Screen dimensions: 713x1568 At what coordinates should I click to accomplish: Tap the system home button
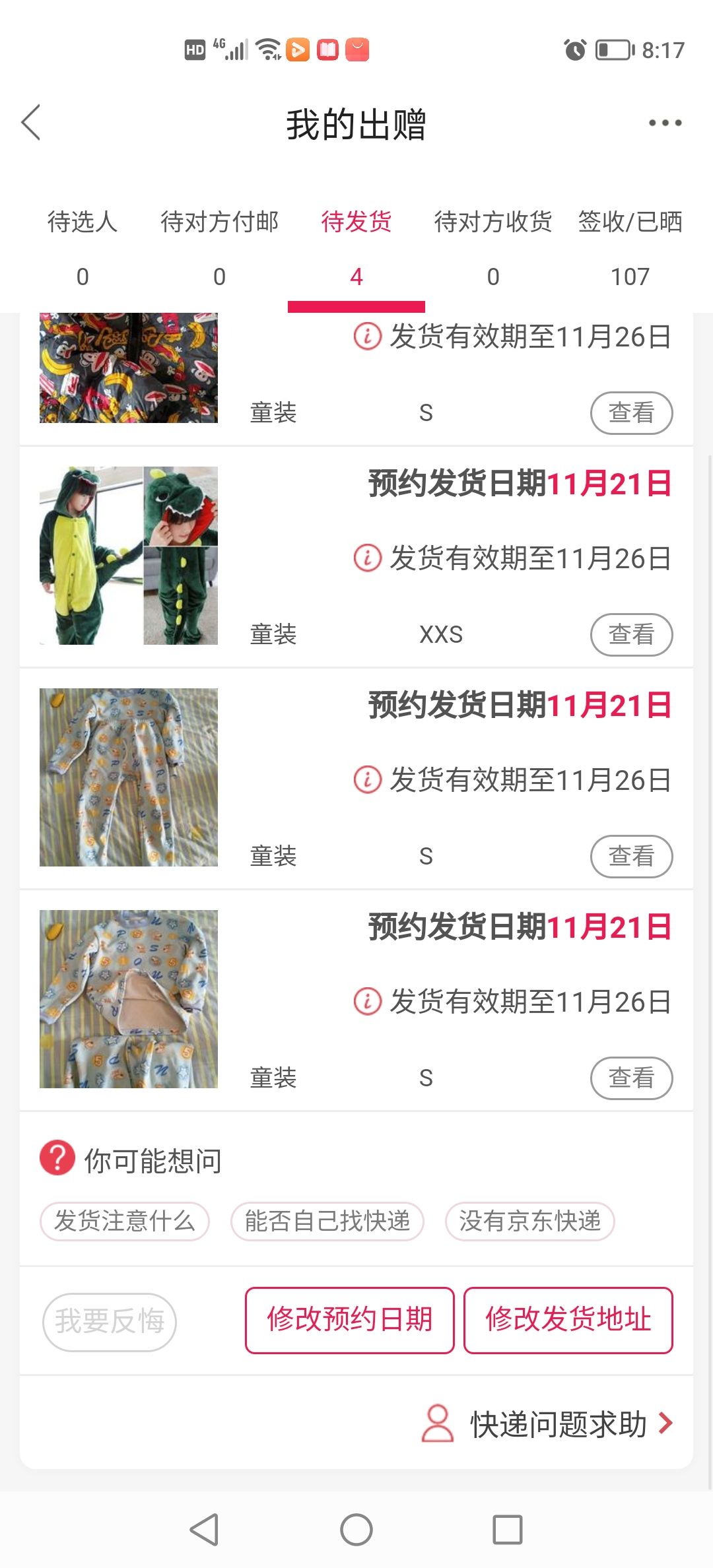[x=356, y=1530]
